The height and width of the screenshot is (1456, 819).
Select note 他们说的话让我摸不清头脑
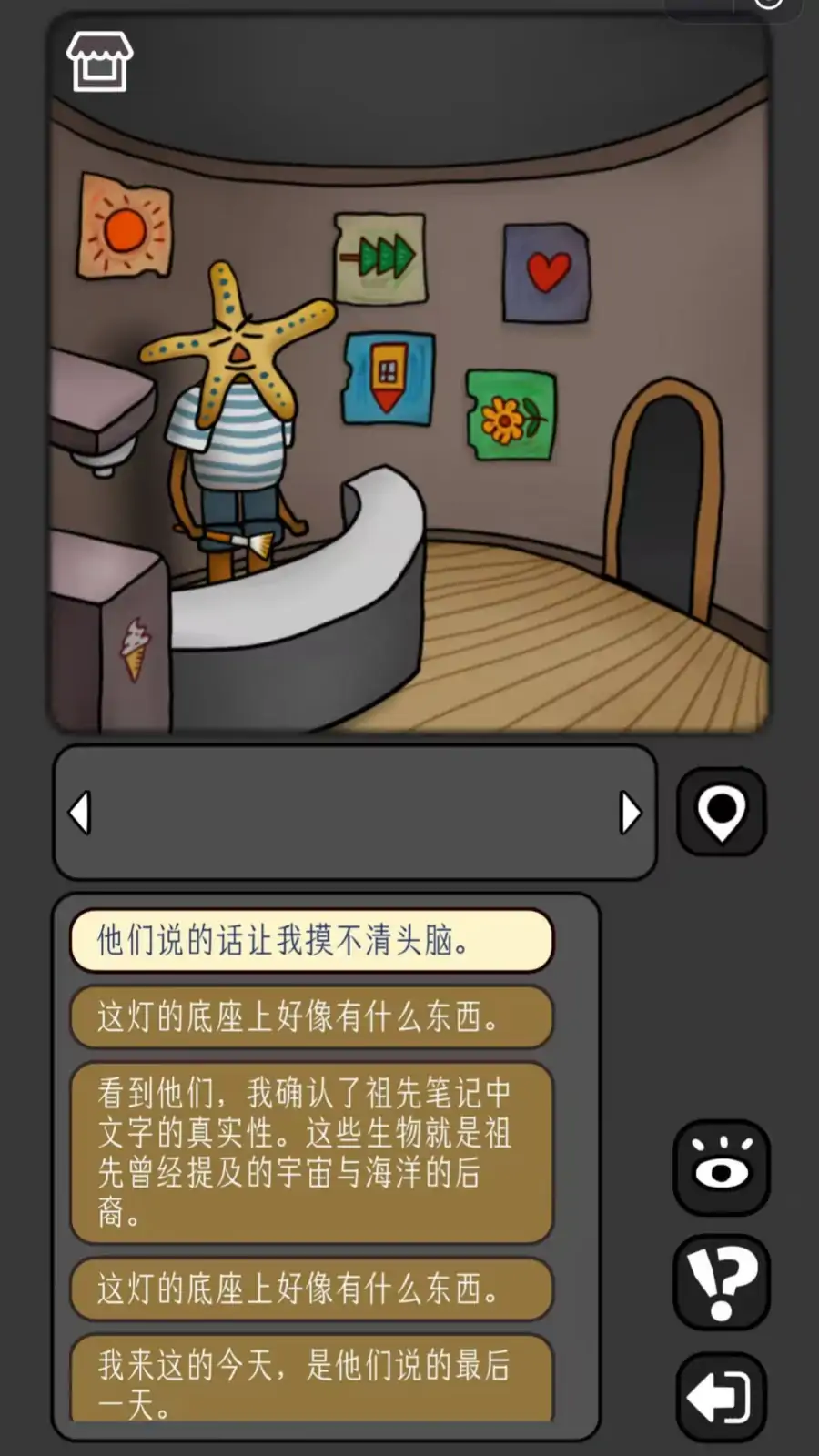[x=311, y=940]
